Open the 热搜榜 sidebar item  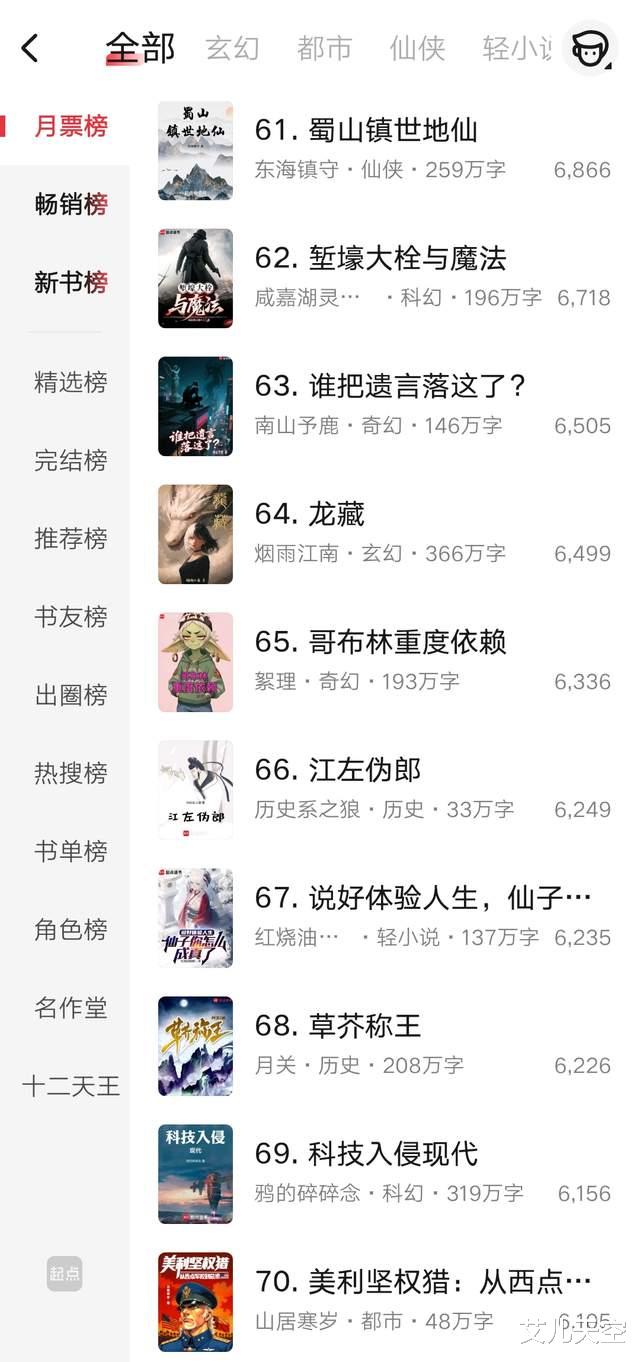pos(70,773)
